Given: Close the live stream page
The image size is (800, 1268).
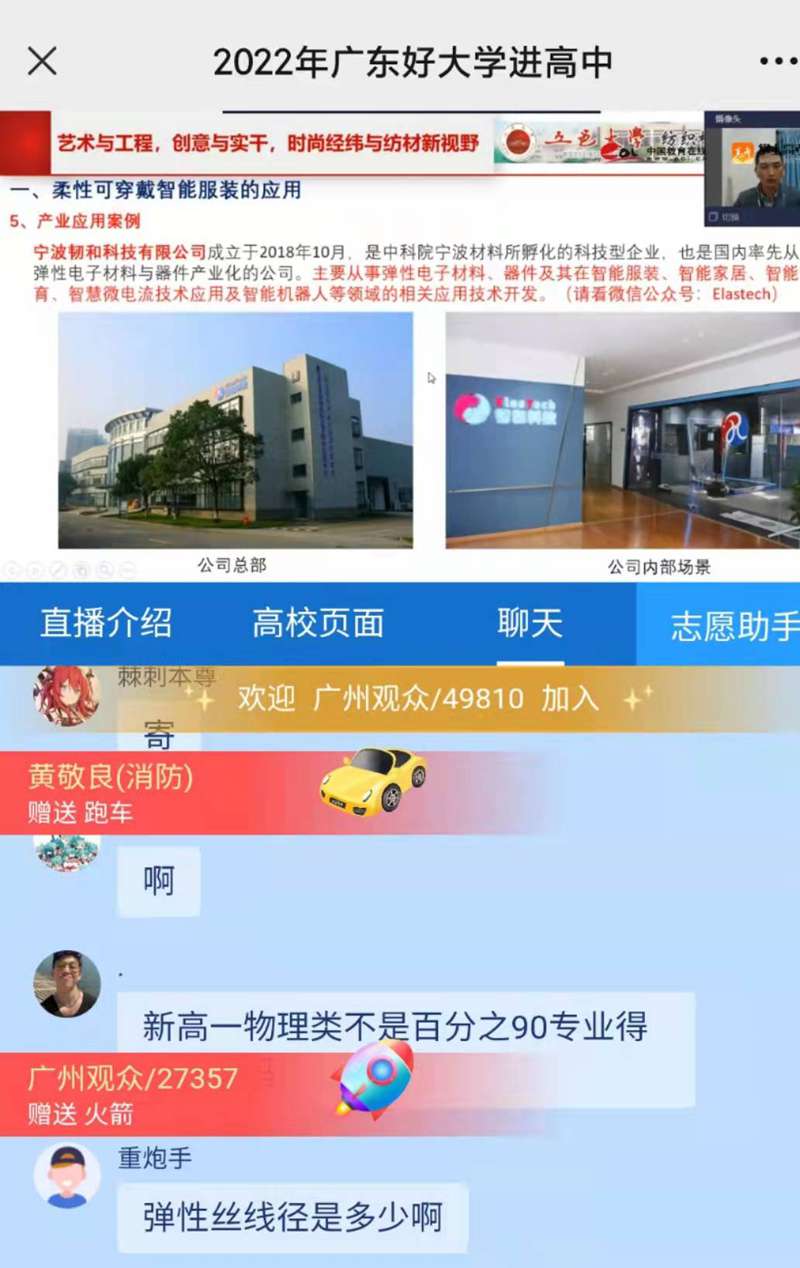Looking at the screenshot, I should (x=42, y=62).
